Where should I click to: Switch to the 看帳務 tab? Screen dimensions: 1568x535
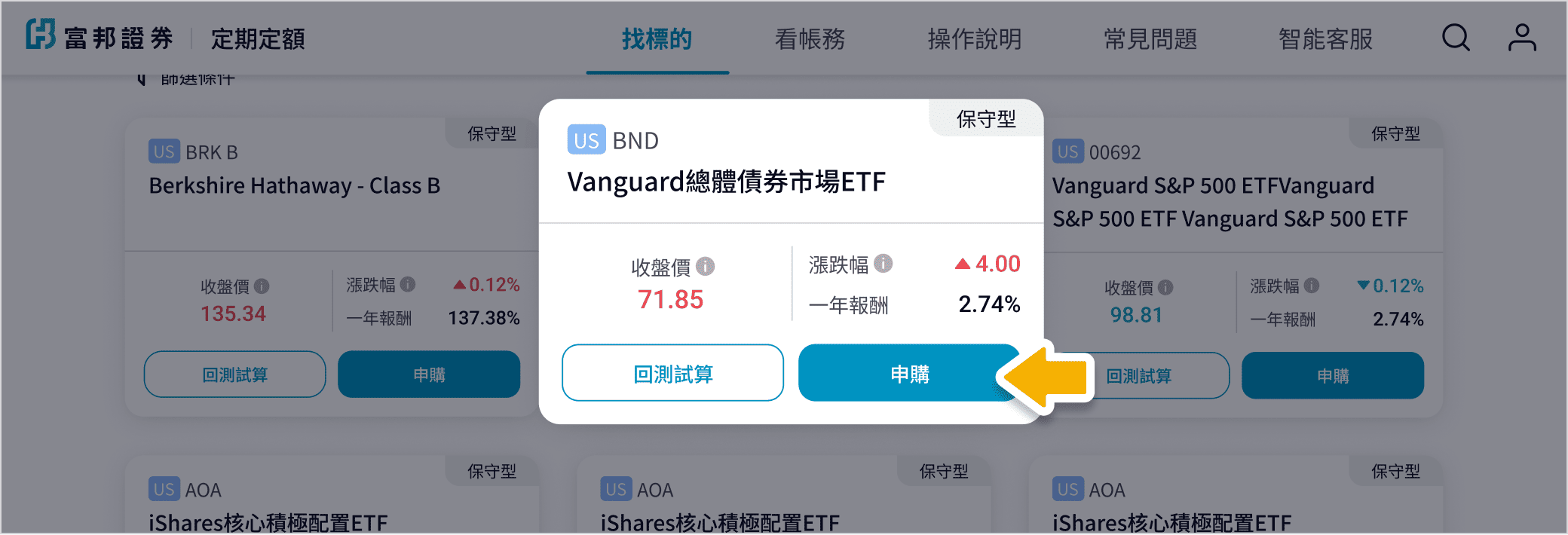click(x=810, y=39)
